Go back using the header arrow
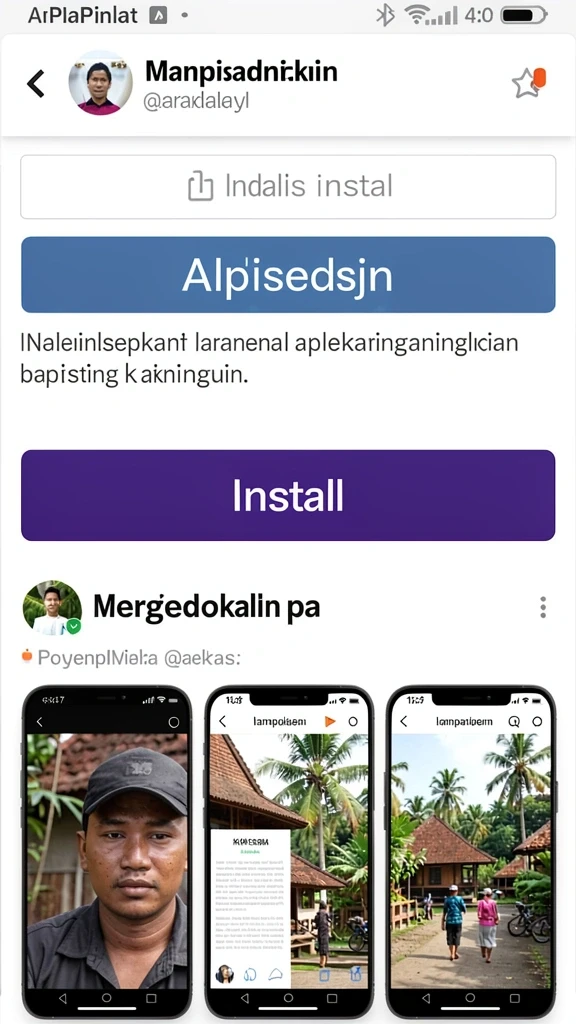 click(x=35, y=84)
